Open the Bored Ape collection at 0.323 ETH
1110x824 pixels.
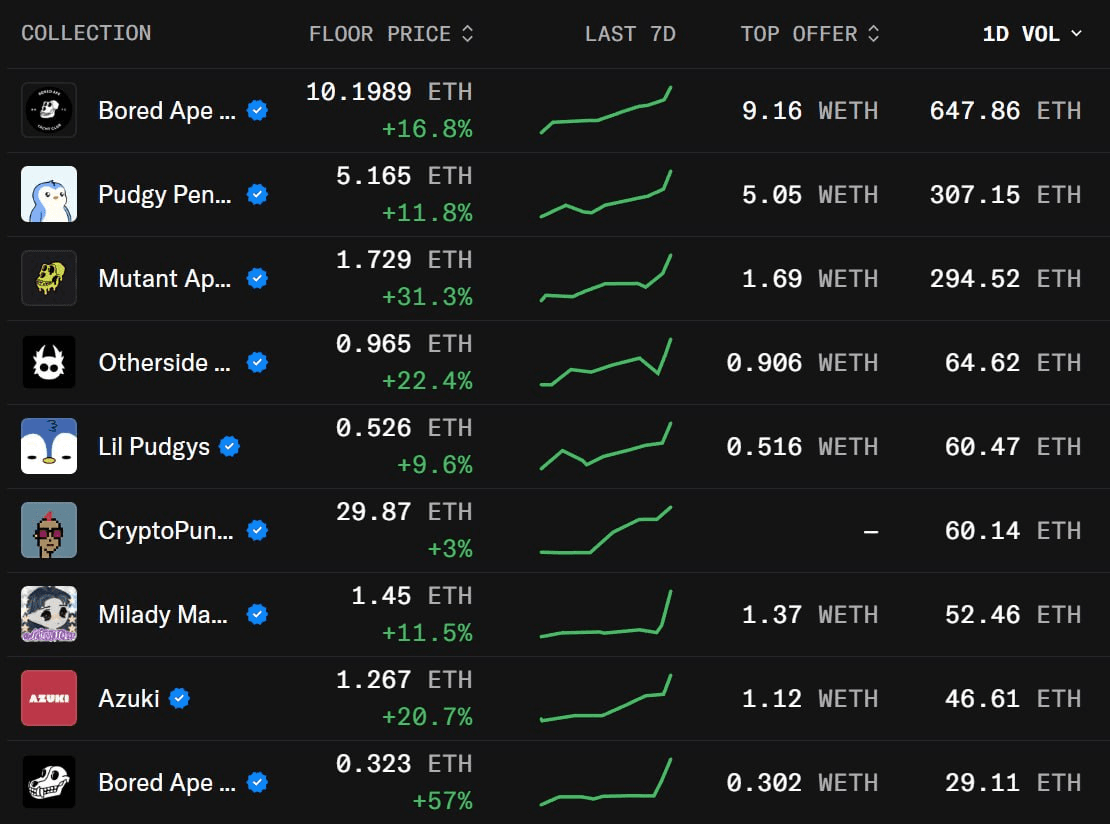coord(166,783)
